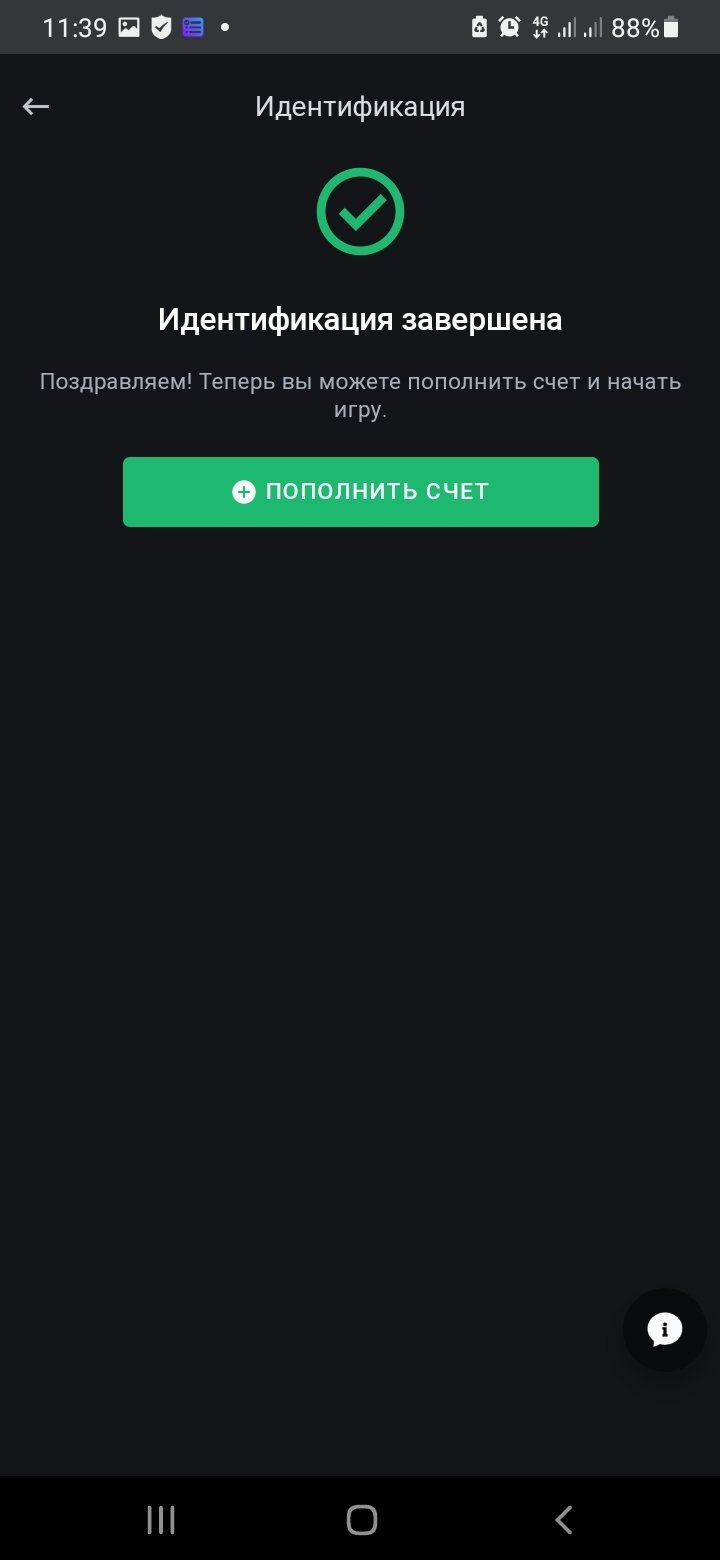Tap the system back button
This screenshot has width=720, height=1560.
point(563,1520)
